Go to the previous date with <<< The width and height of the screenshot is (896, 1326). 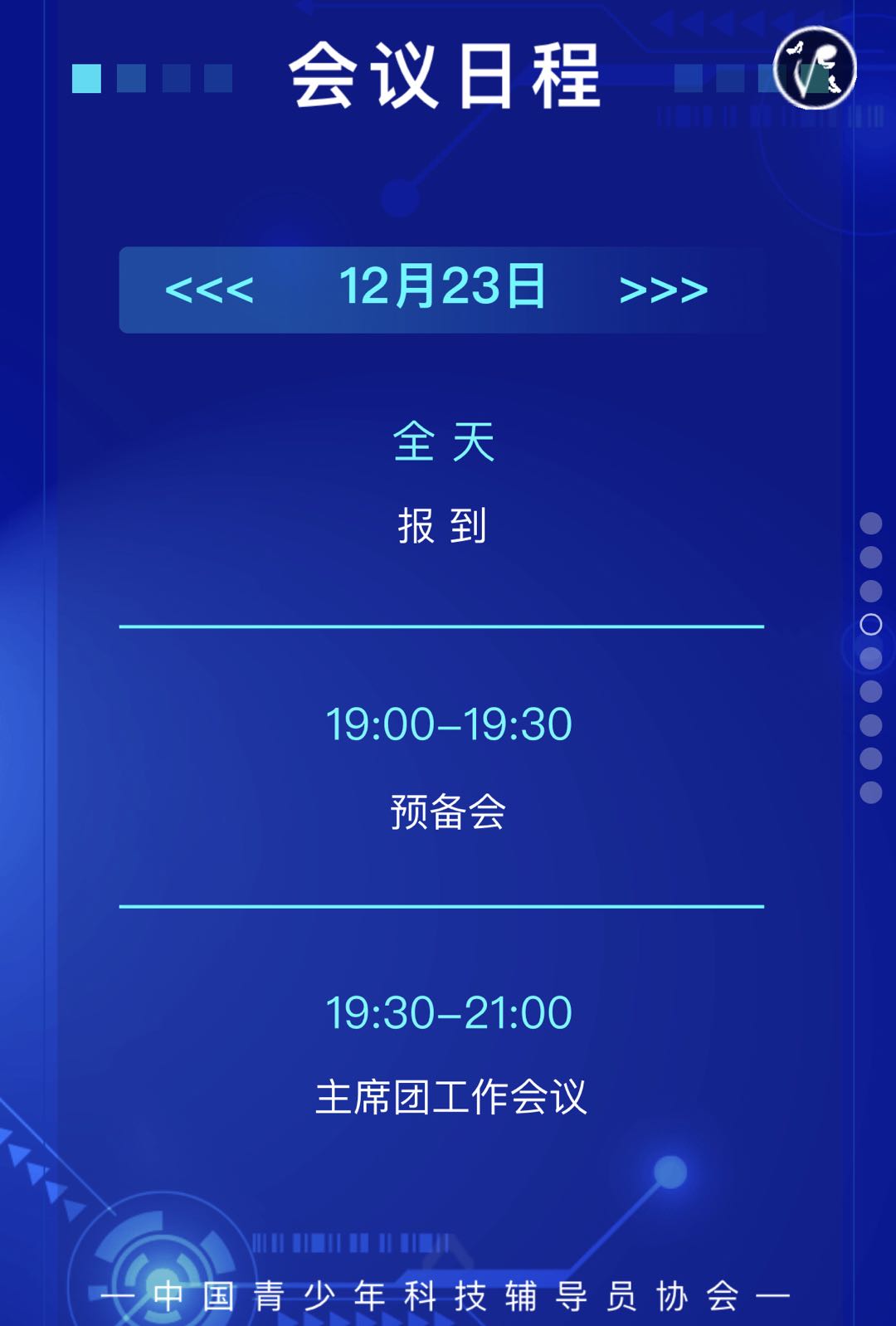point(209,290)
